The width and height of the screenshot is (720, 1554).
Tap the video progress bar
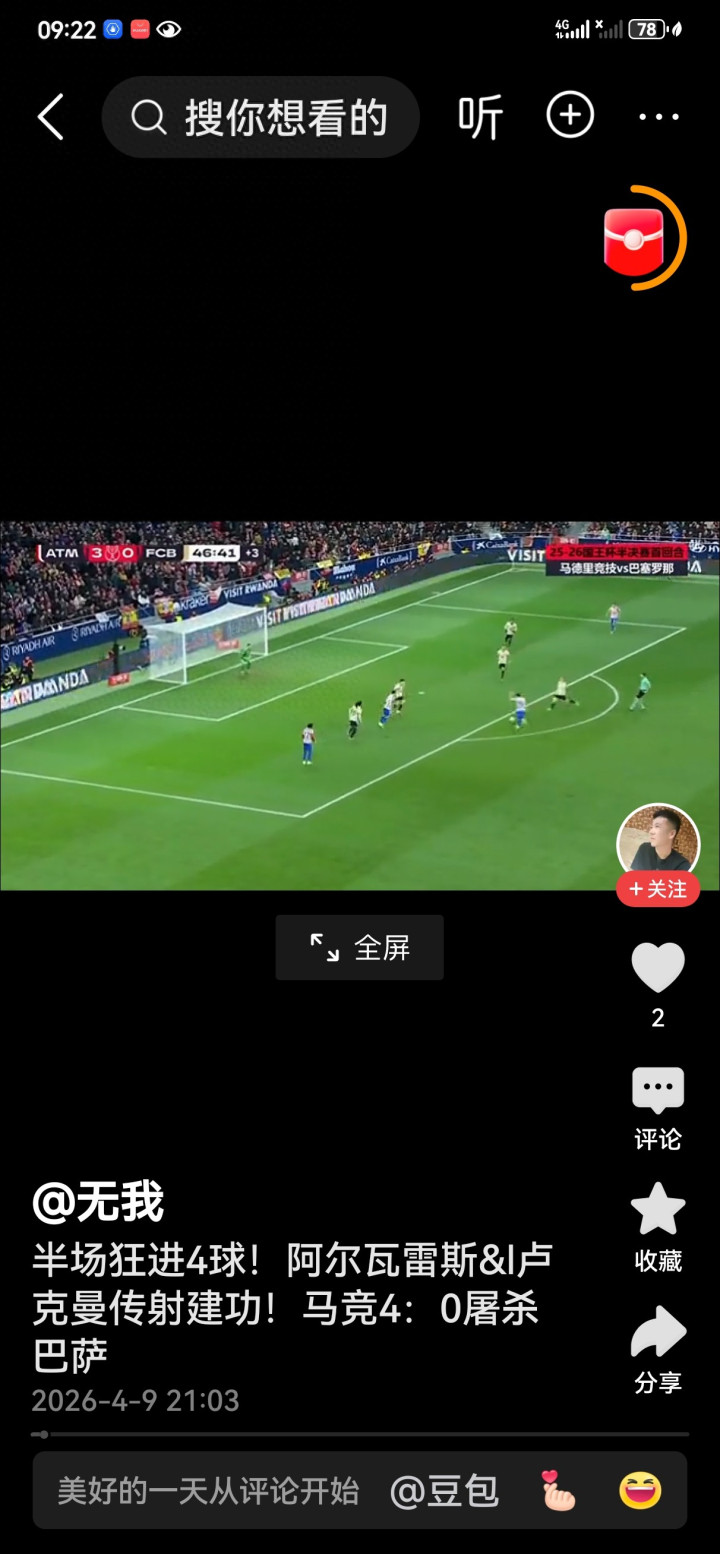[x=360, y=1434]
